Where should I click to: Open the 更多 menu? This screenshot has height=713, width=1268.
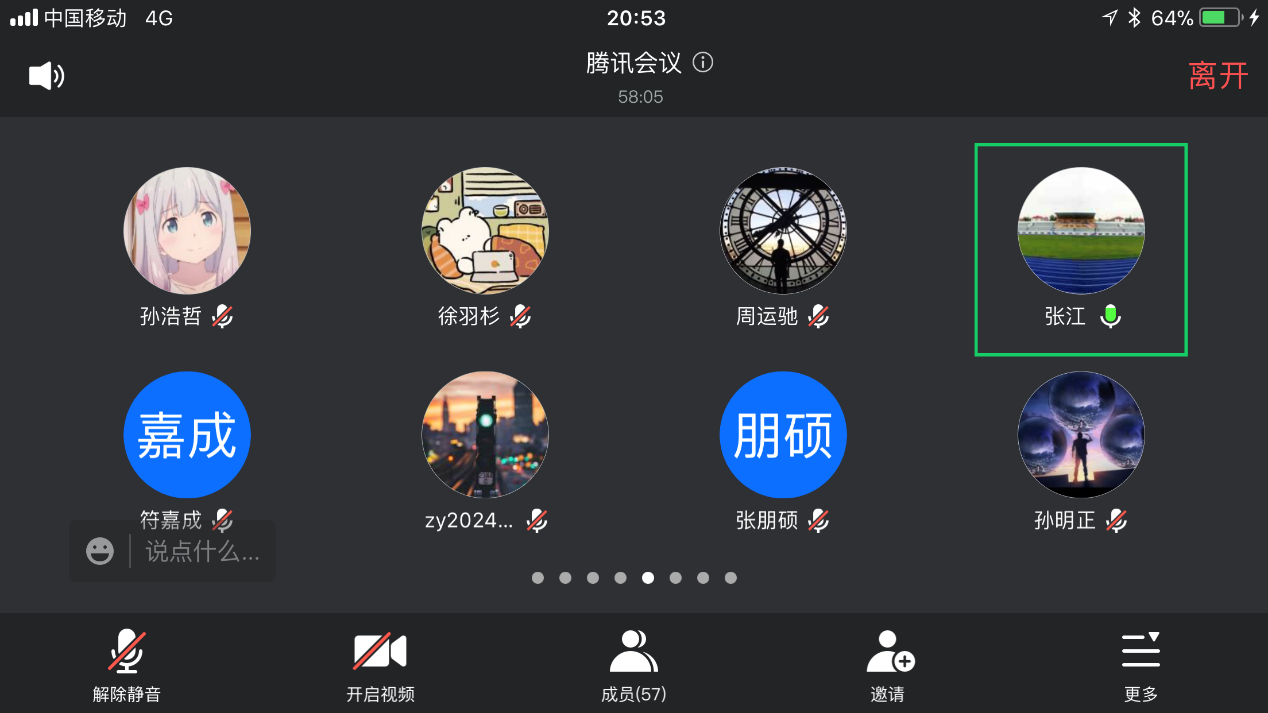(x=1140, y=665)
